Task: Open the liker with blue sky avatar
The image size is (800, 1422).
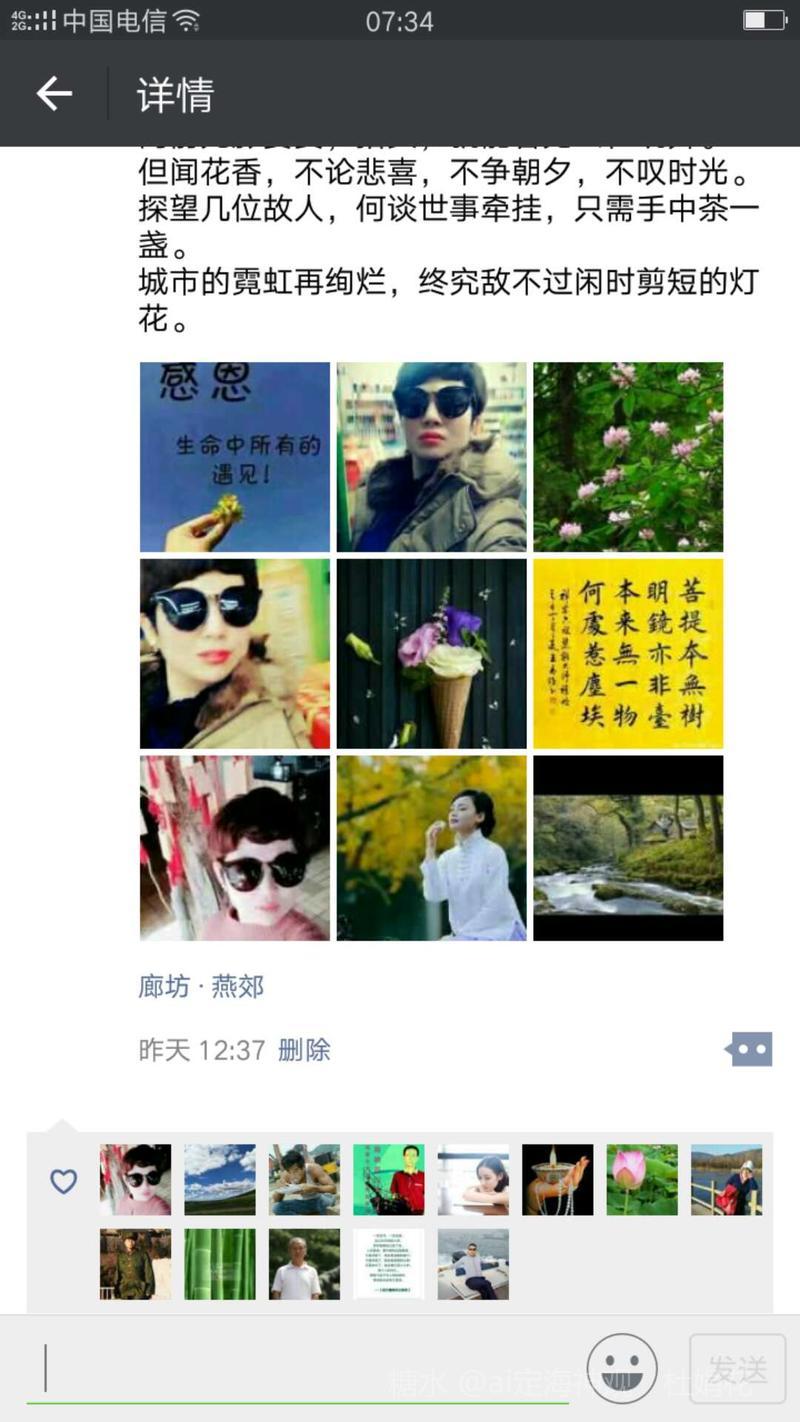Action: click(x=220, y=1180)
